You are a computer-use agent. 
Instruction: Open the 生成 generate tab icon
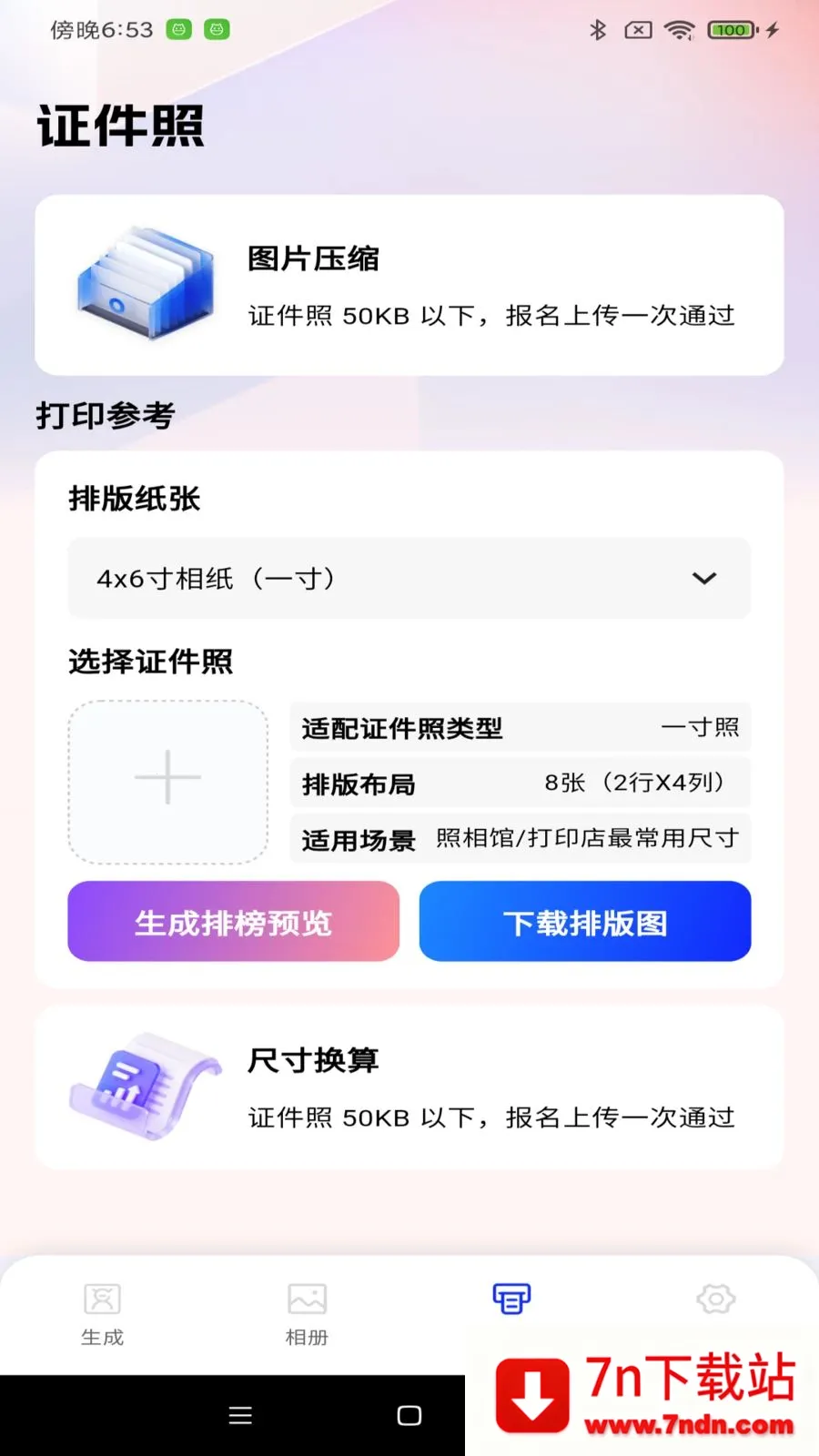101,1298
